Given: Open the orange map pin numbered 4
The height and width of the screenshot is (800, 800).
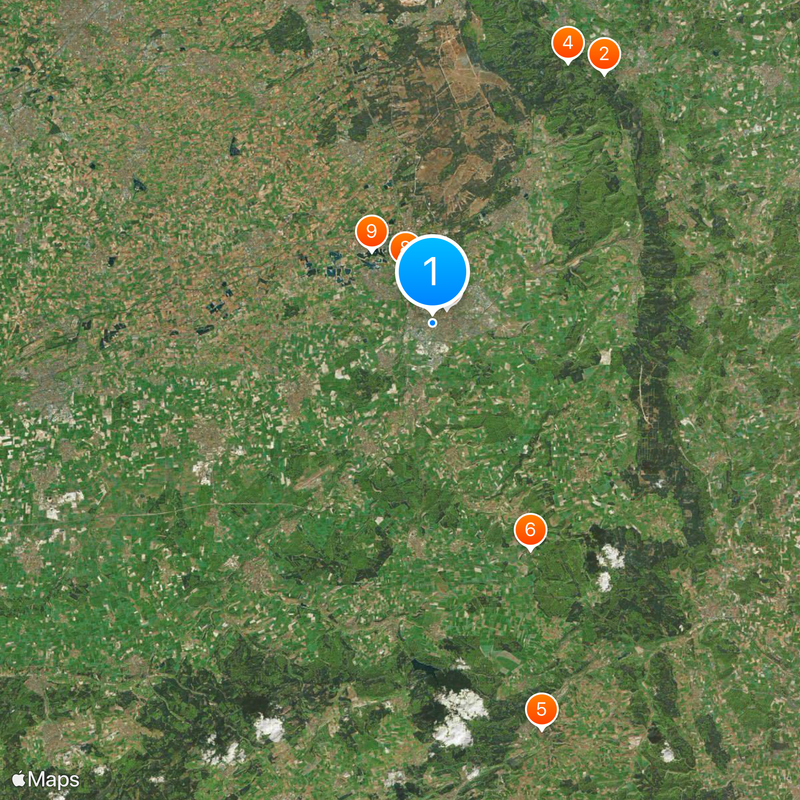Looking at the screenshot, I should tap(568, 43).
